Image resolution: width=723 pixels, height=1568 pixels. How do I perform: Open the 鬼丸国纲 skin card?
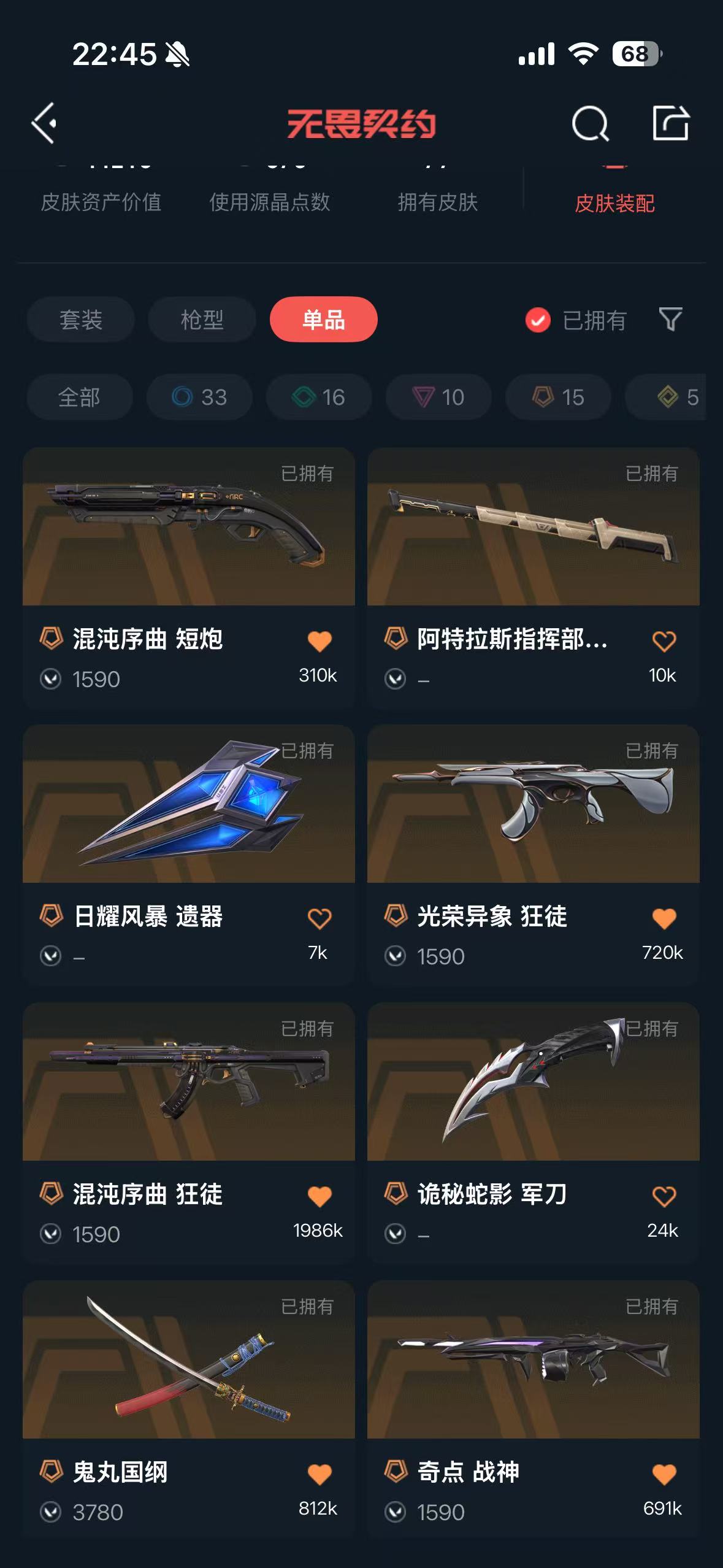coord(189,1410)
